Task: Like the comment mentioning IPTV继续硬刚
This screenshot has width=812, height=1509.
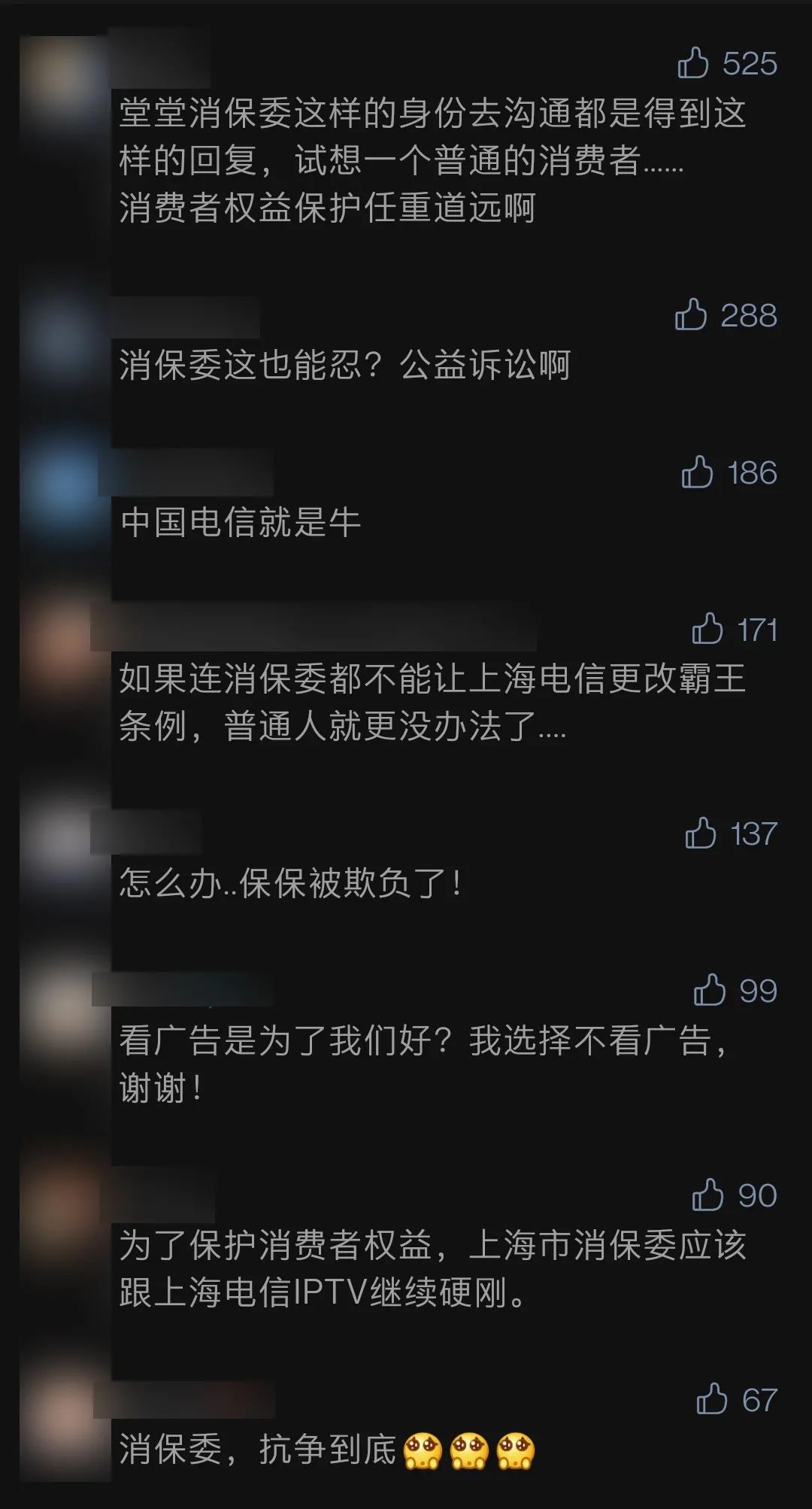Action: tap(707, 1195)
